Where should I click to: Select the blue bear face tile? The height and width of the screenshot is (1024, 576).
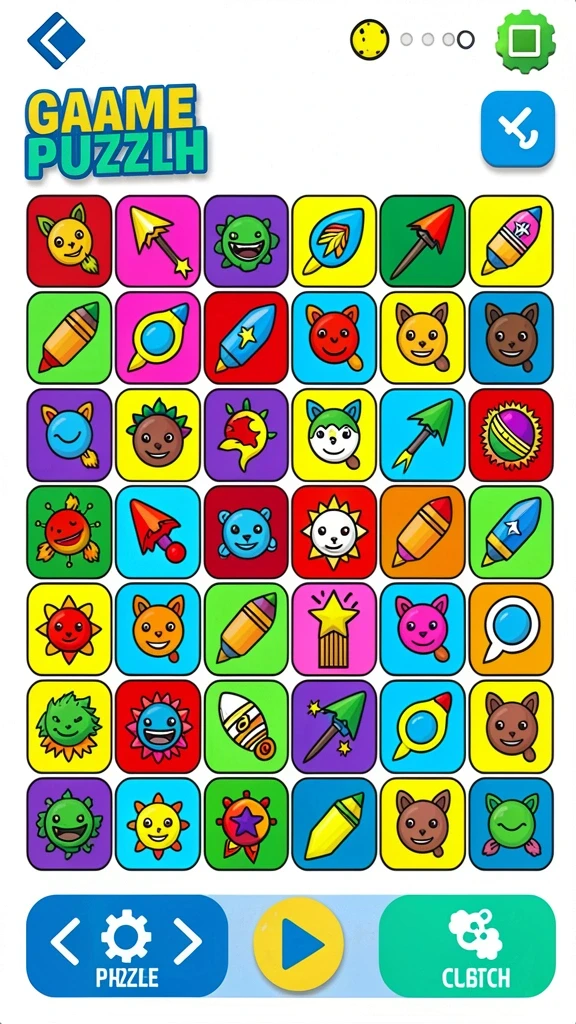point(246,532)
